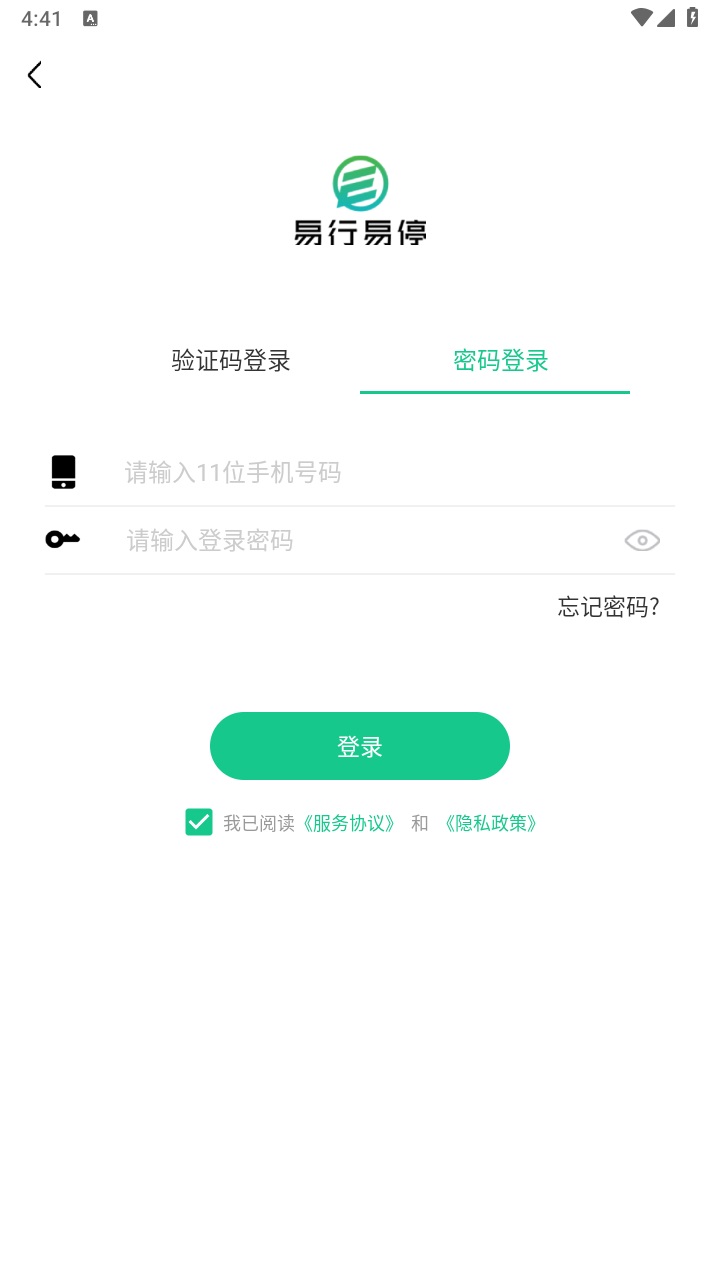Show the hidden password using the eye toggle
The image size is (720, 1280).
641,540
